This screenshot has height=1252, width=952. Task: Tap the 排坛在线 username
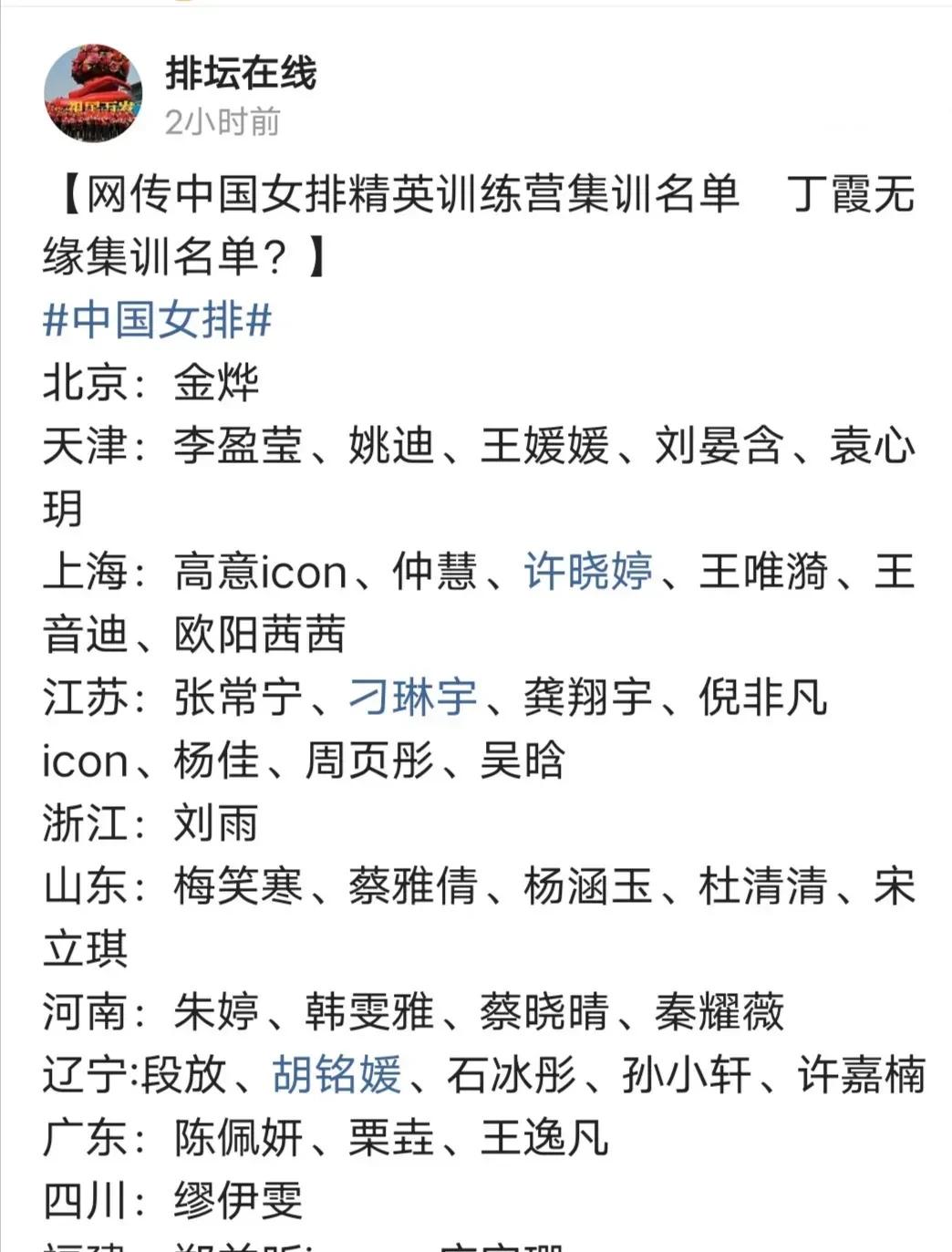(x=241, y=74)
